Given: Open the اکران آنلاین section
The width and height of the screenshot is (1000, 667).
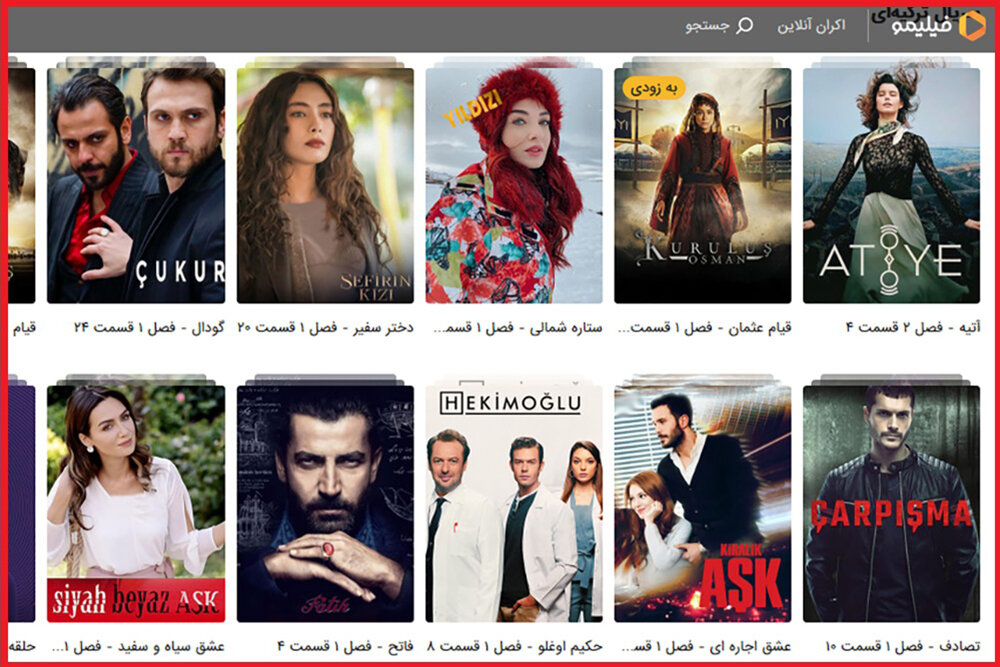Looking at the screenshot, I should 811,26.
